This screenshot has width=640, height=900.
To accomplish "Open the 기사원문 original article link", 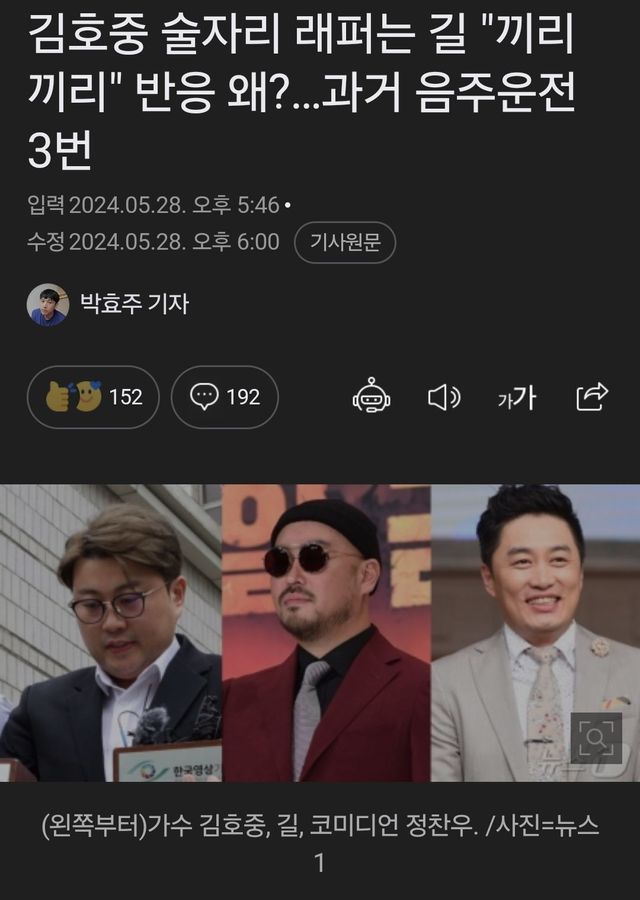I will (345, 242).
